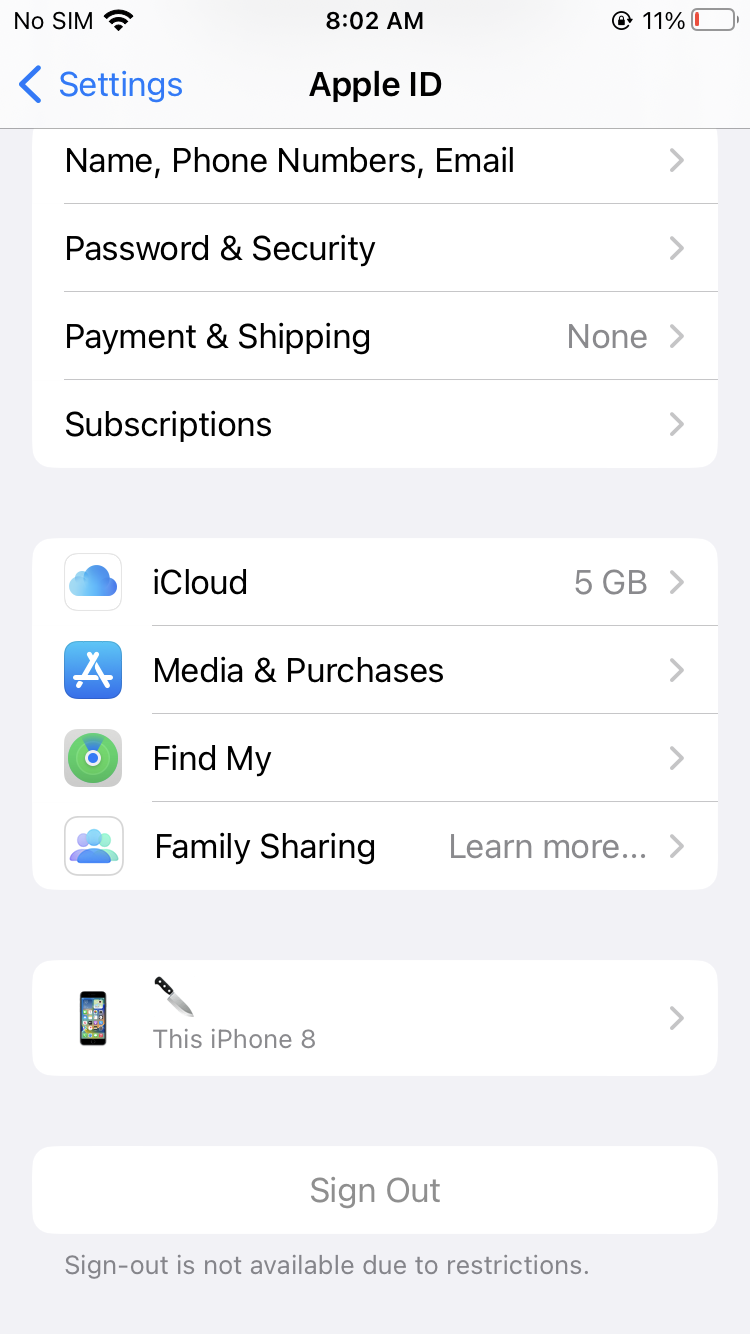Tap the battery indicator in status bar
This screenshot has height=1334, width=750.
[712, 19]
